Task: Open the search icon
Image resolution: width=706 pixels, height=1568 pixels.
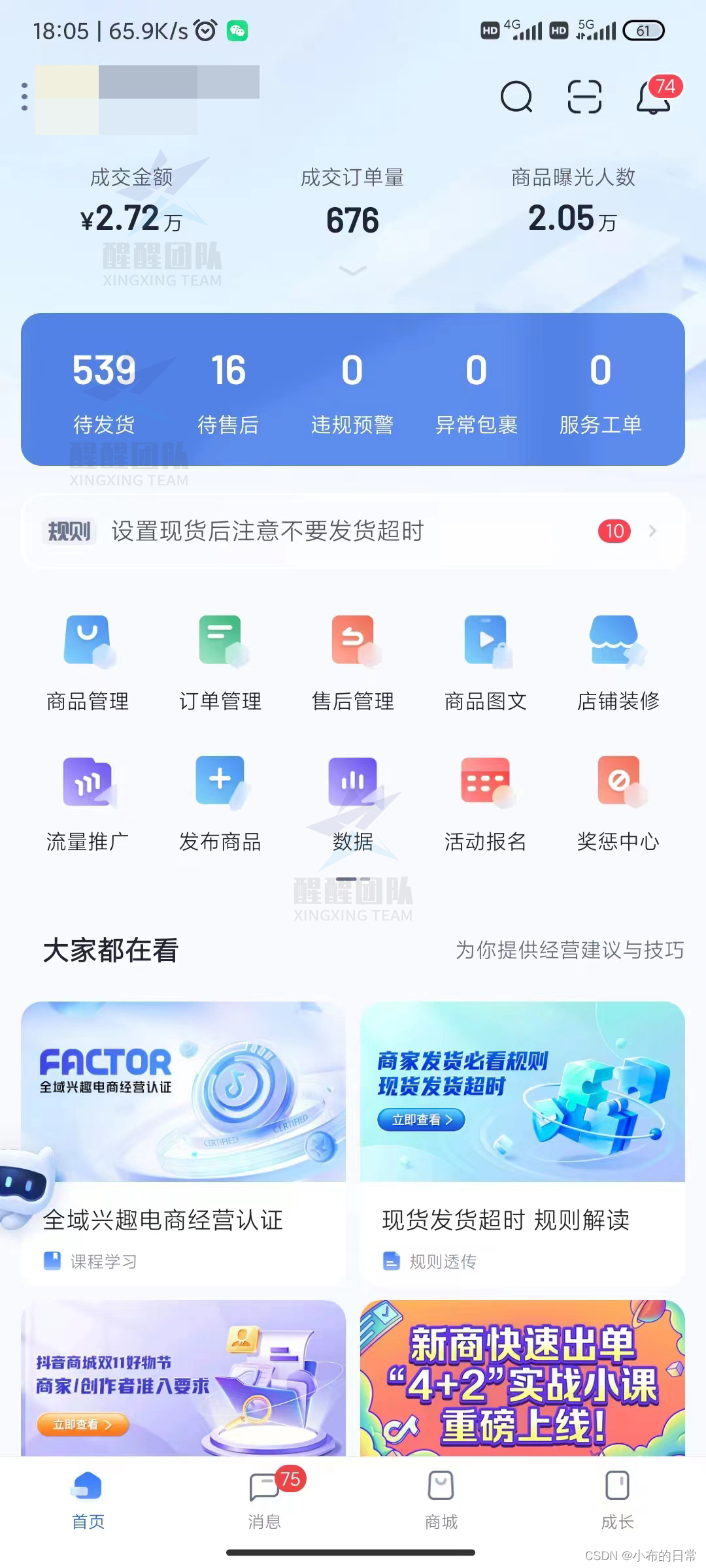Action: 516,97
